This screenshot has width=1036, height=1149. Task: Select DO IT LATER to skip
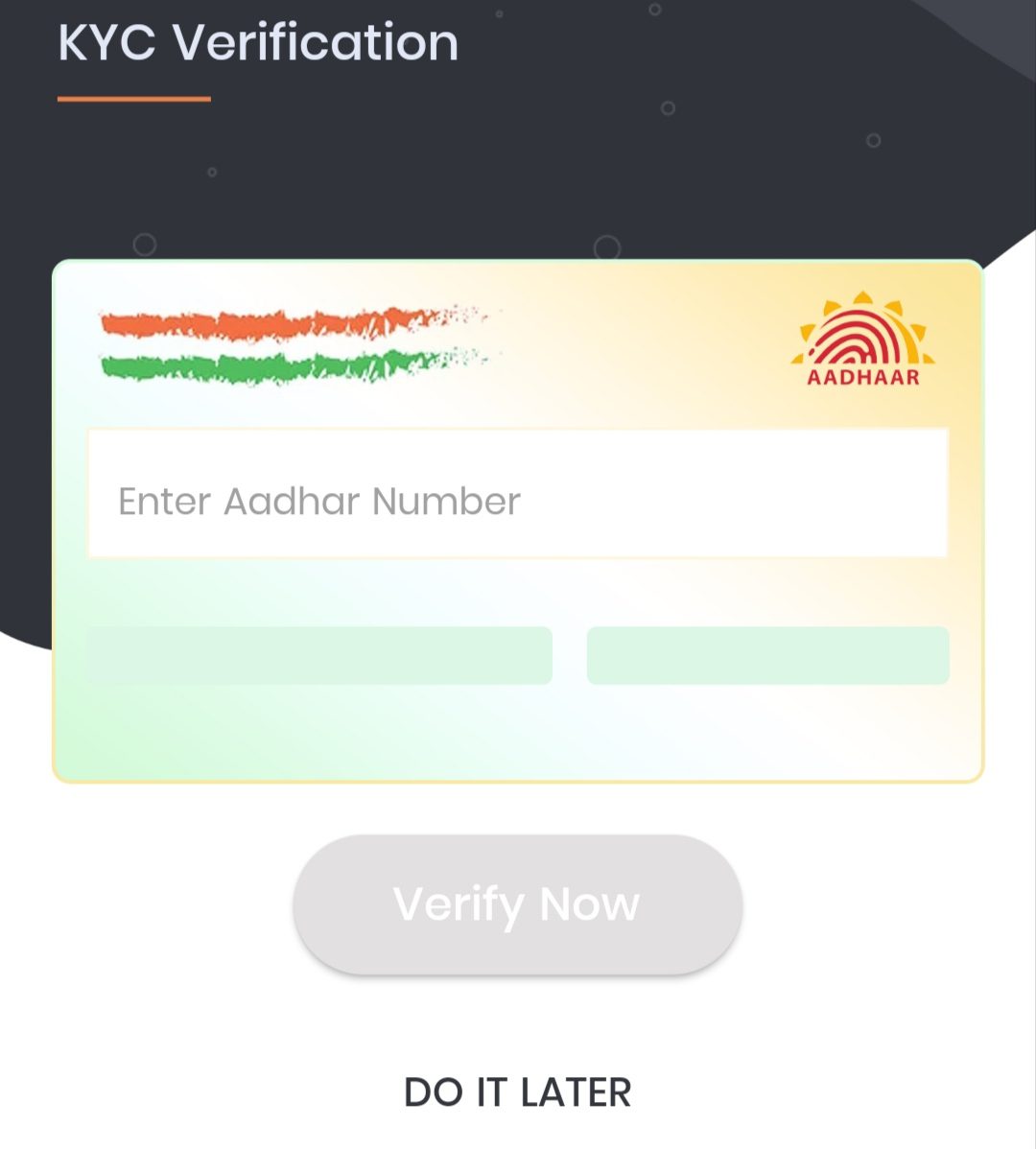(518, 1092)
